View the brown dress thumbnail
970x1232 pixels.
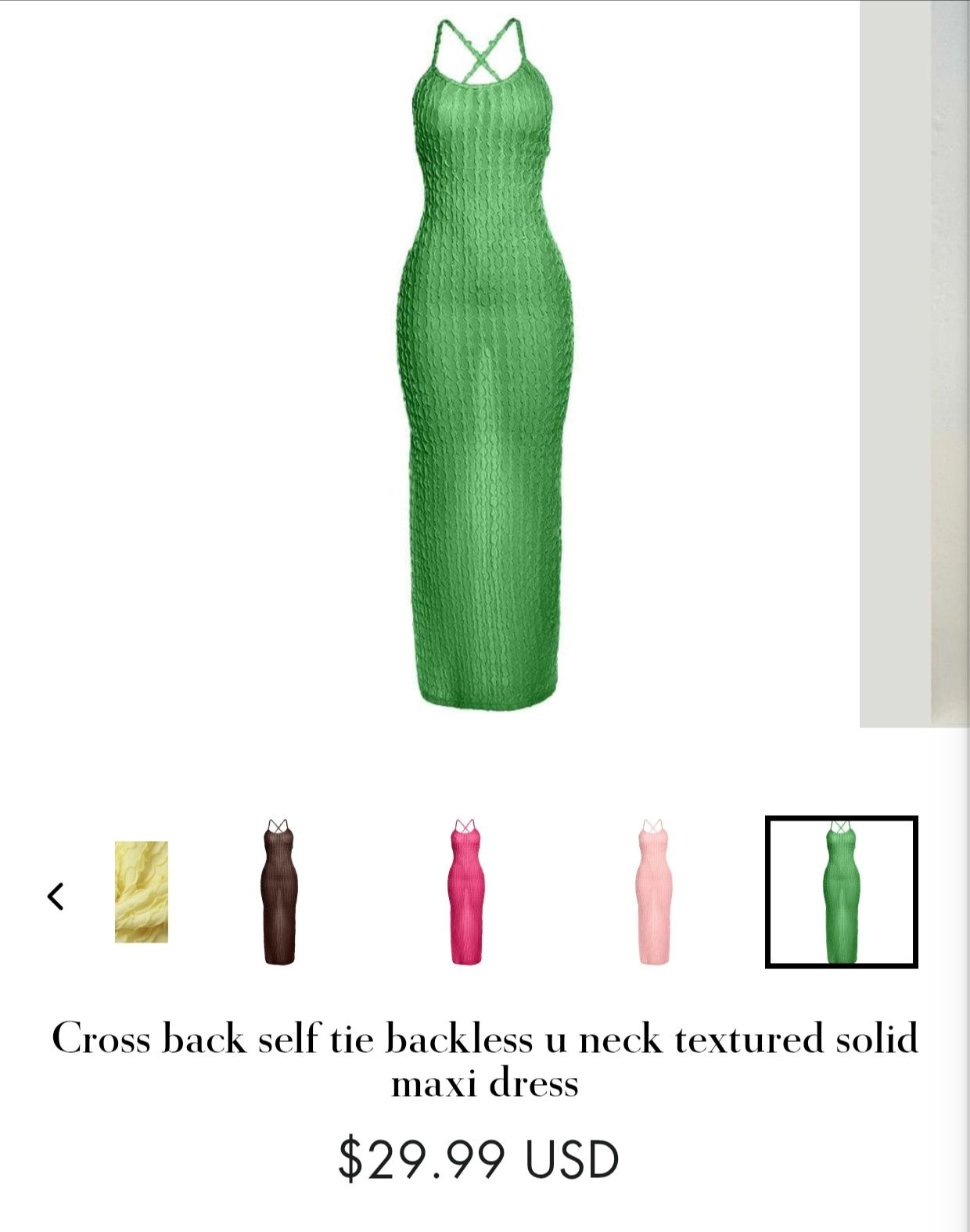(279, 892)
